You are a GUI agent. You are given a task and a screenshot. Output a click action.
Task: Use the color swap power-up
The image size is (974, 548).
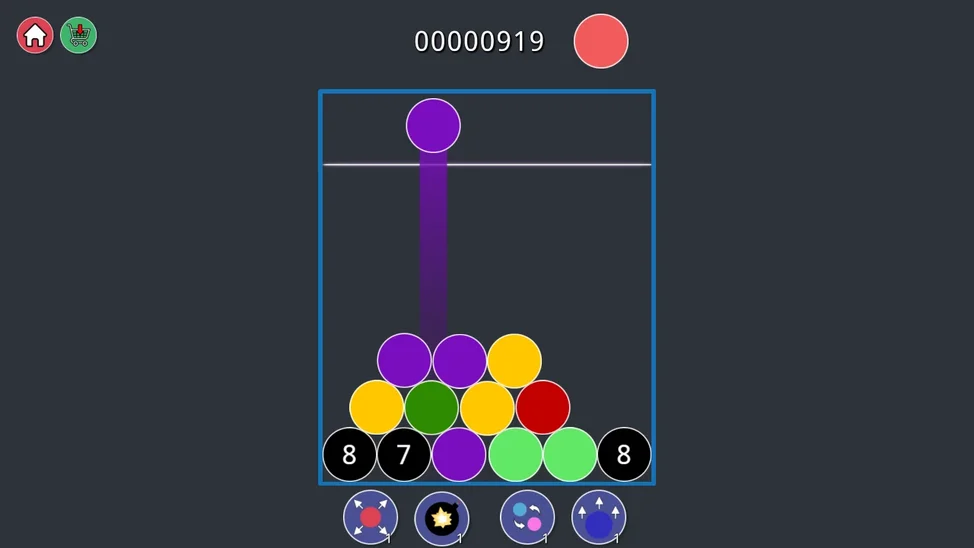(x=527, y=517)
